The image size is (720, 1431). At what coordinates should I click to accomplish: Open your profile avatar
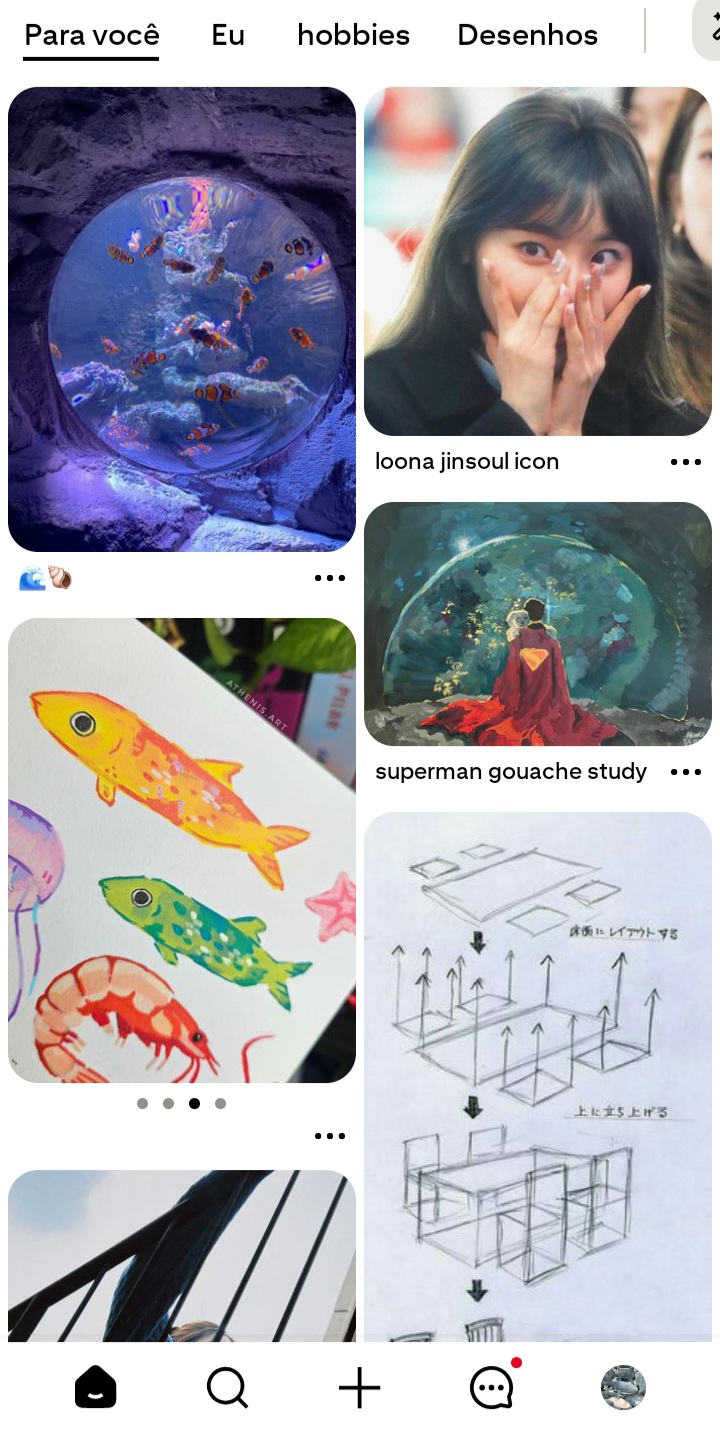623,1388
